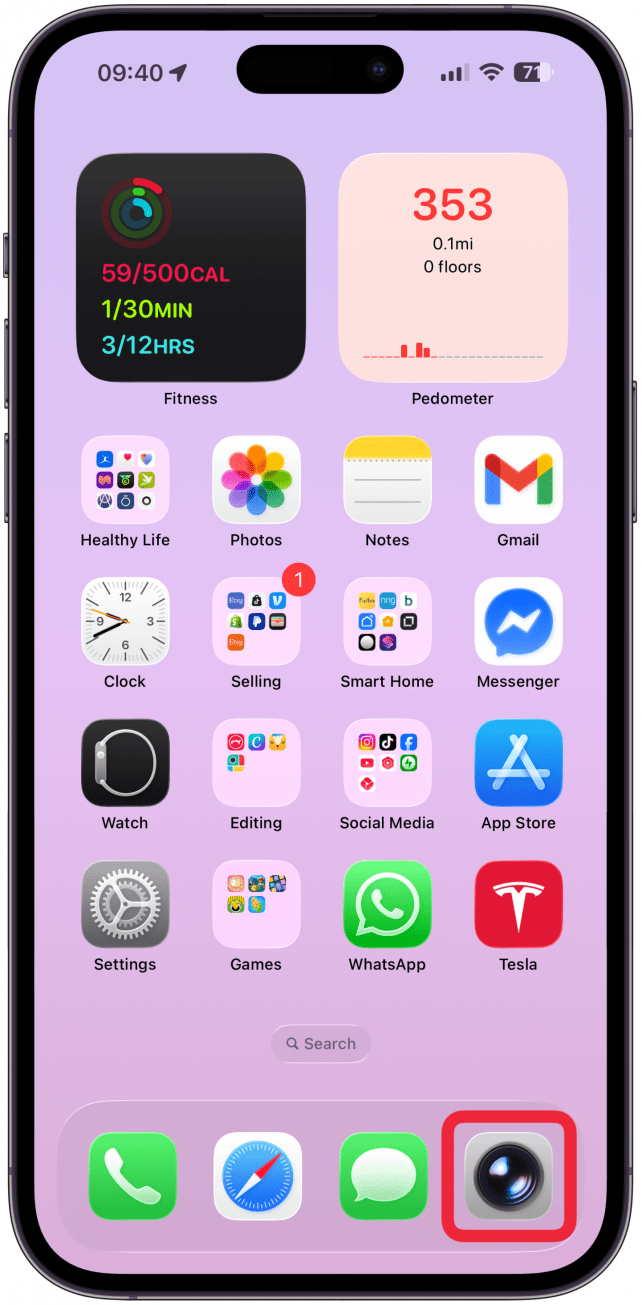Tap the Search pill
Image resolution: width=642 pixels, height=1305 pixels.
coord(320,1043)
